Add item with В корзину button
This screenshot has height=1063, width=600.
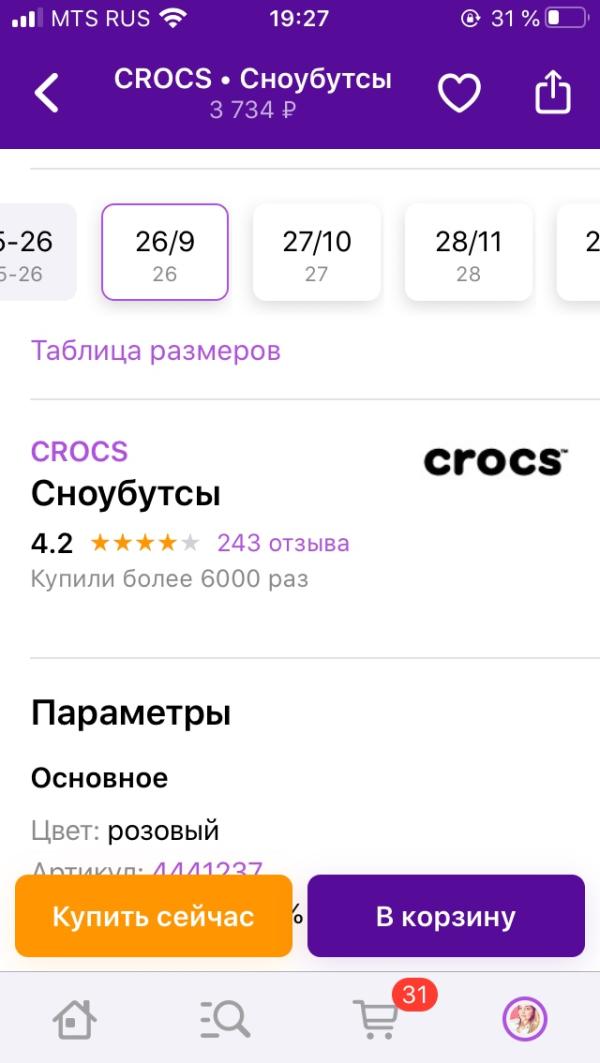[445, 916]
